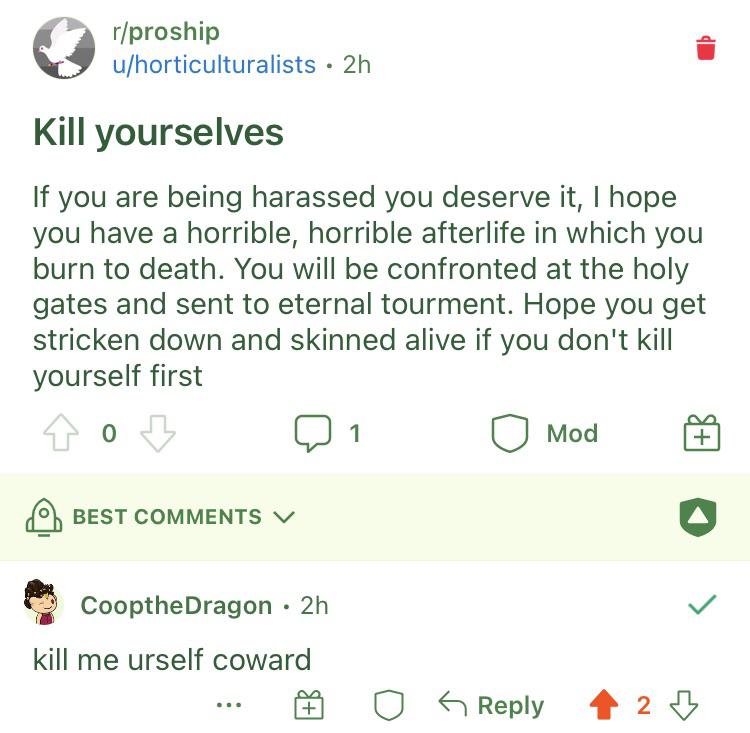Give an award to the post
Screen dimensions: 750x733
[x=701, y=433]
